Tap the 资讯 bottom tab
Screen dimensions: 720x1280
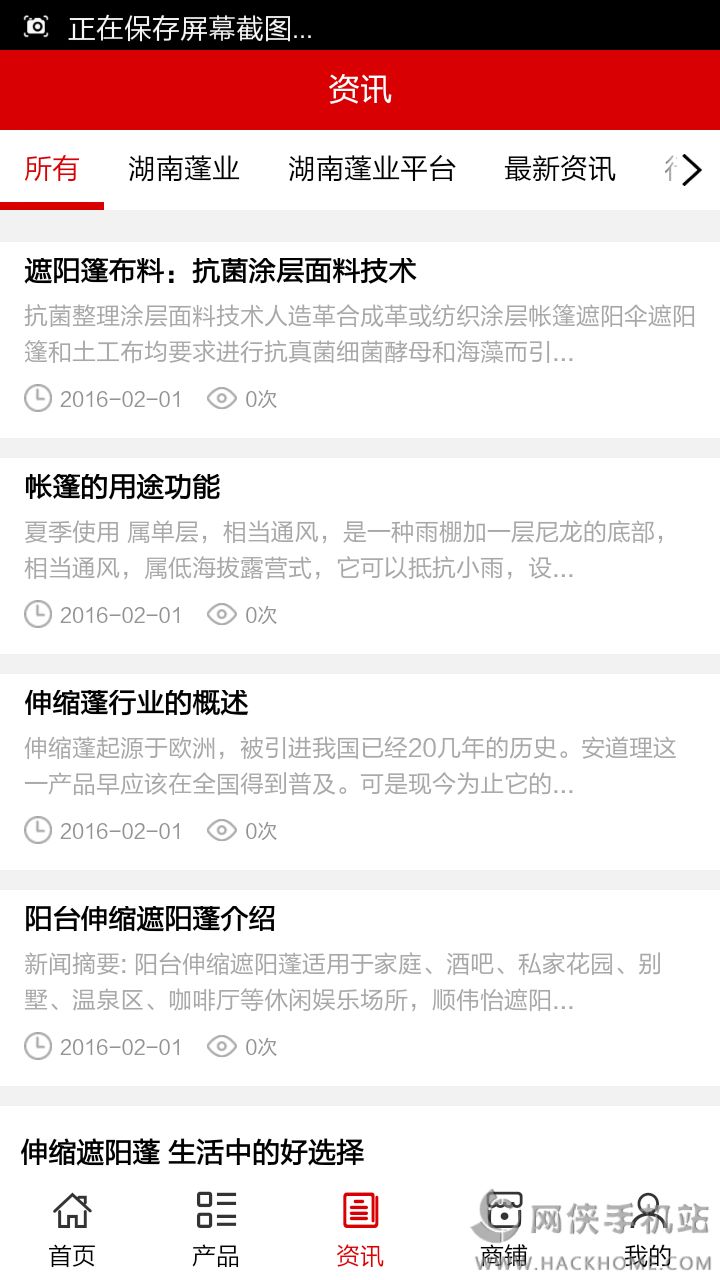point(360,1230)
